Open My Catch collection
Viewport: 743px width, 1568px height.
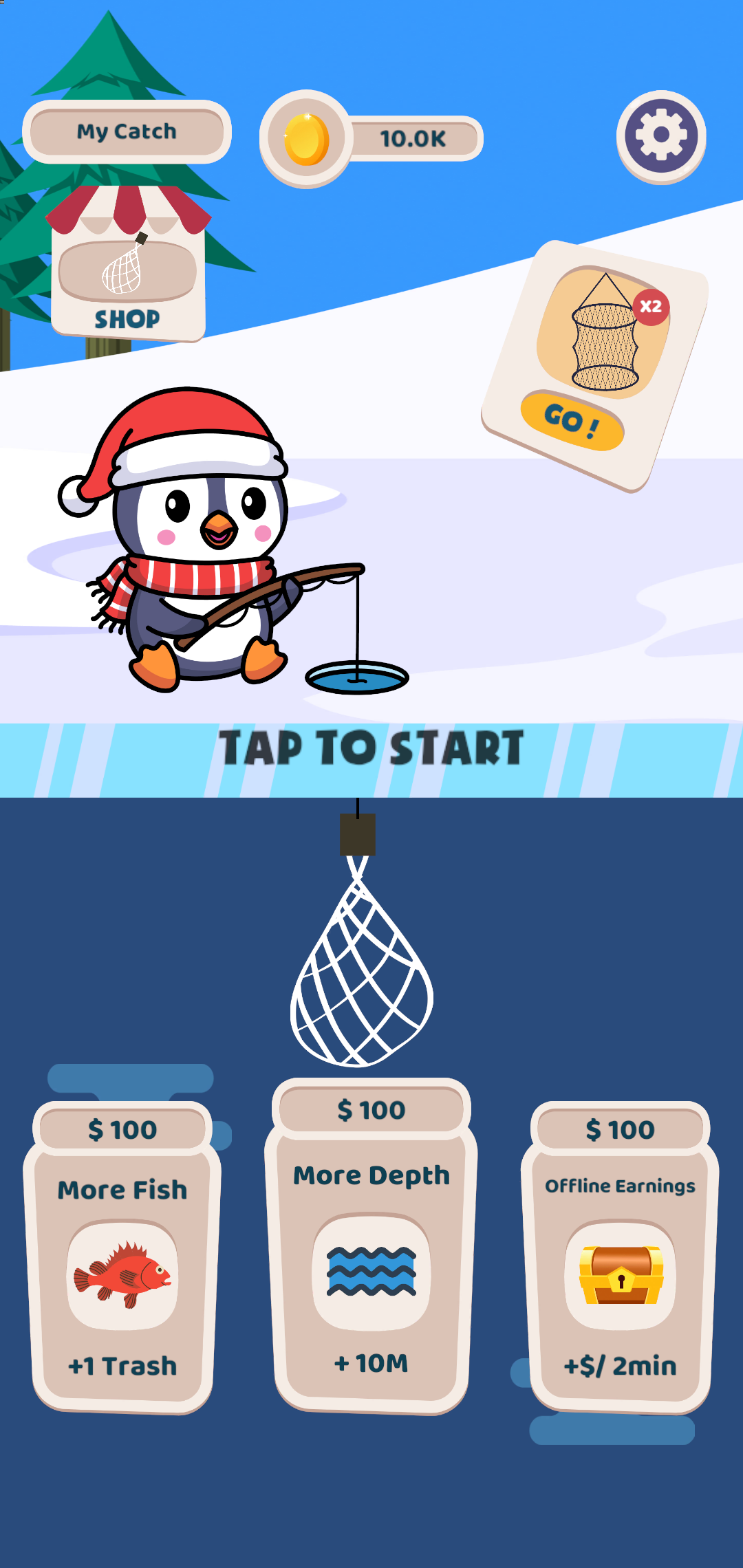click(127, 131)
